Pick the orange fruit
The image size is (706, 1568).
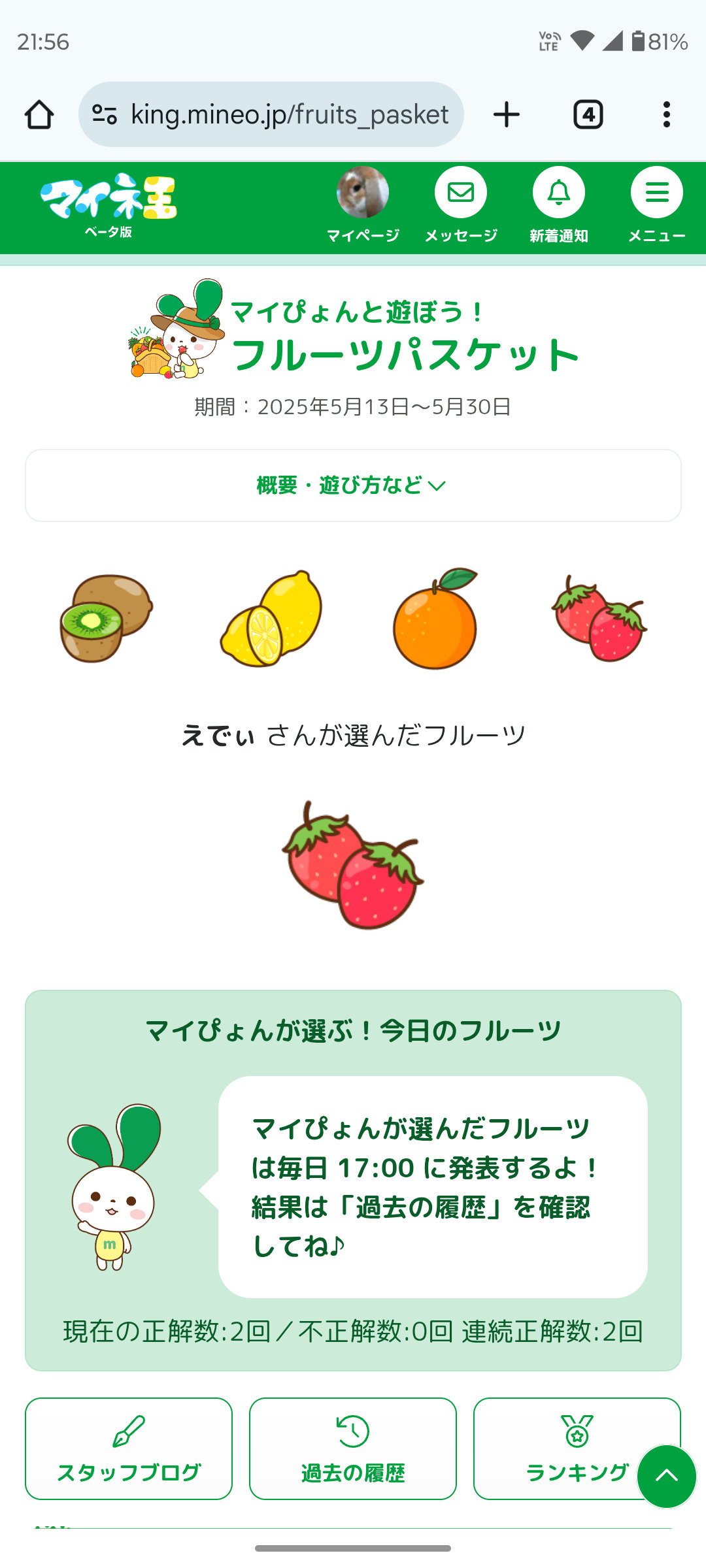[435, 618]
